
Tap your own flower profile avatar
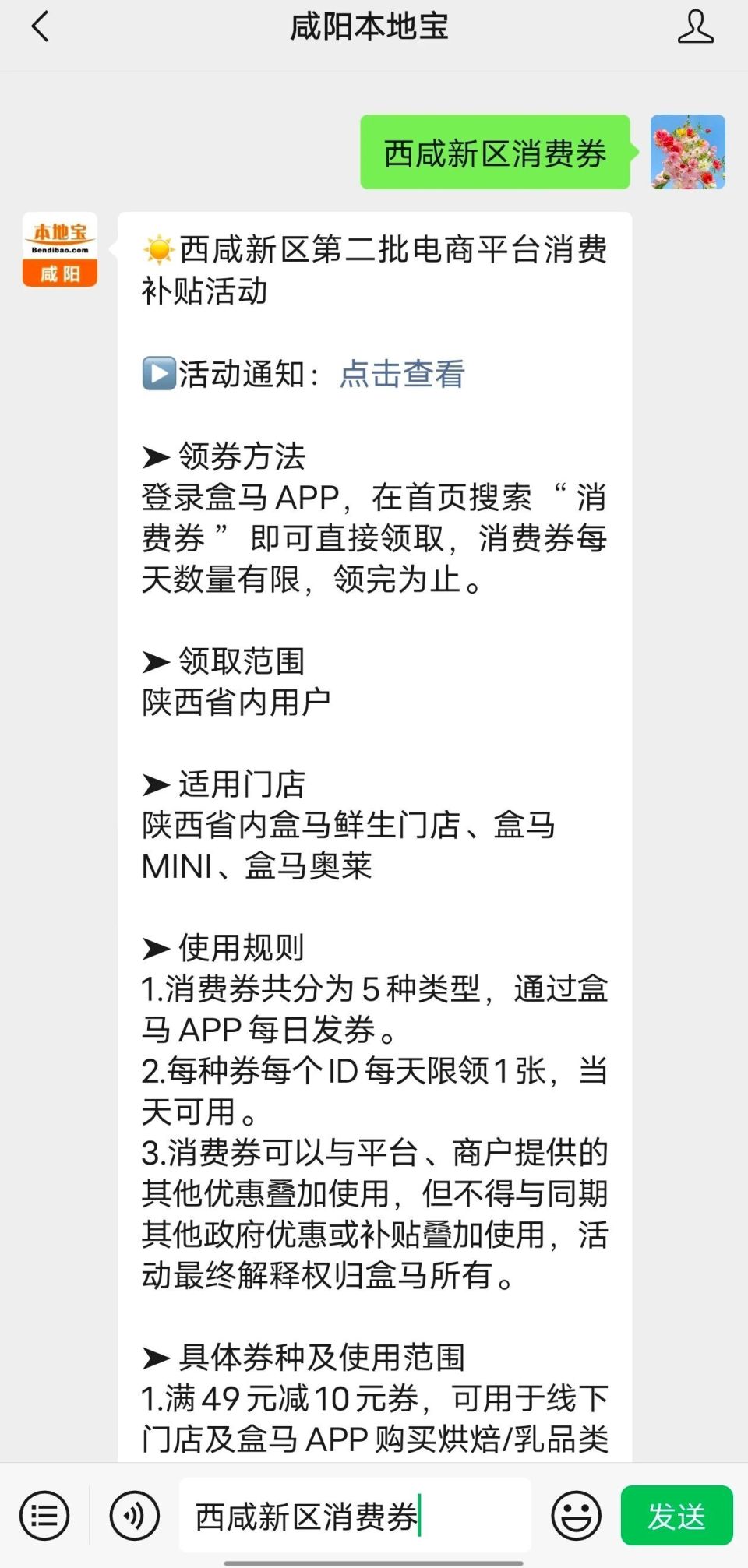click(x=687, y=153)
